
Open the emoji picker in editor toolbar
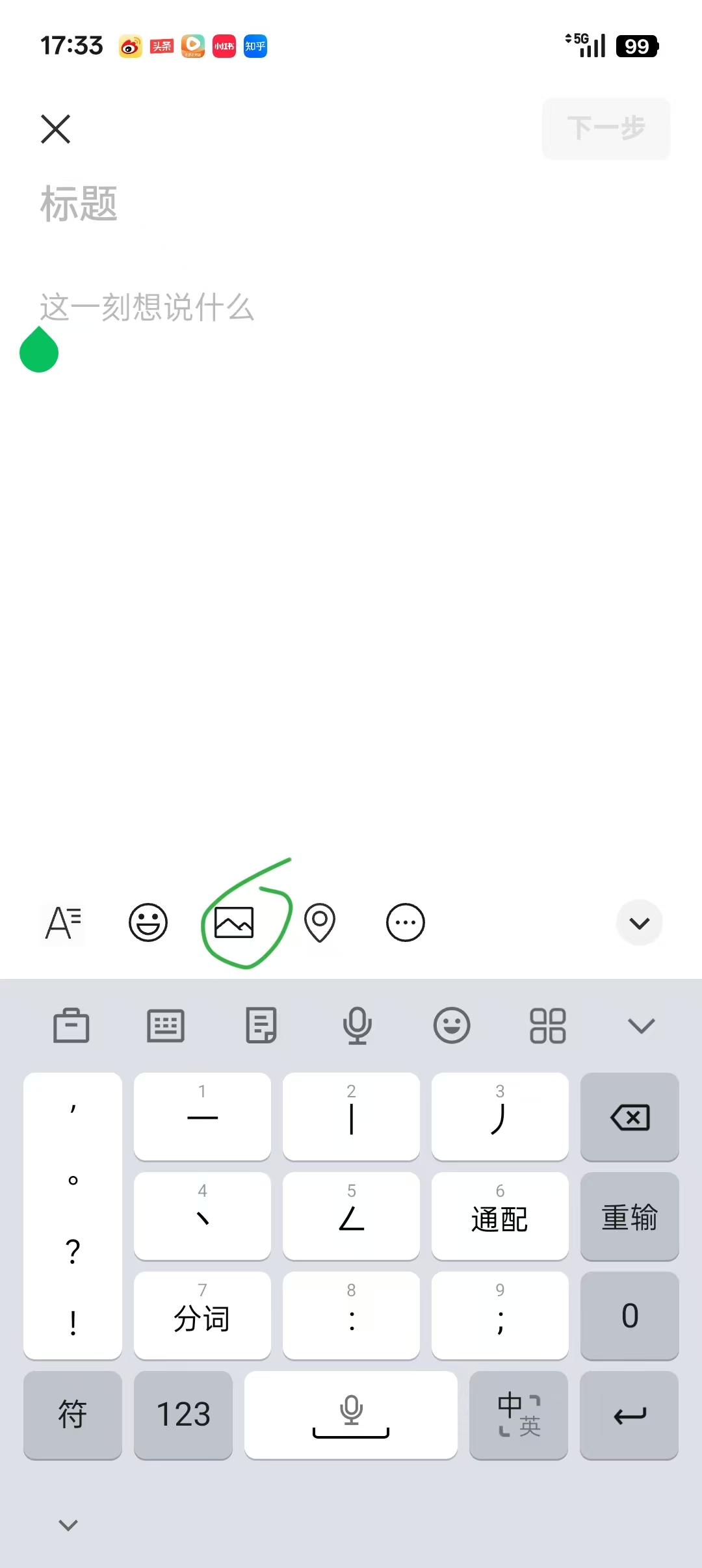click(148, 922)
